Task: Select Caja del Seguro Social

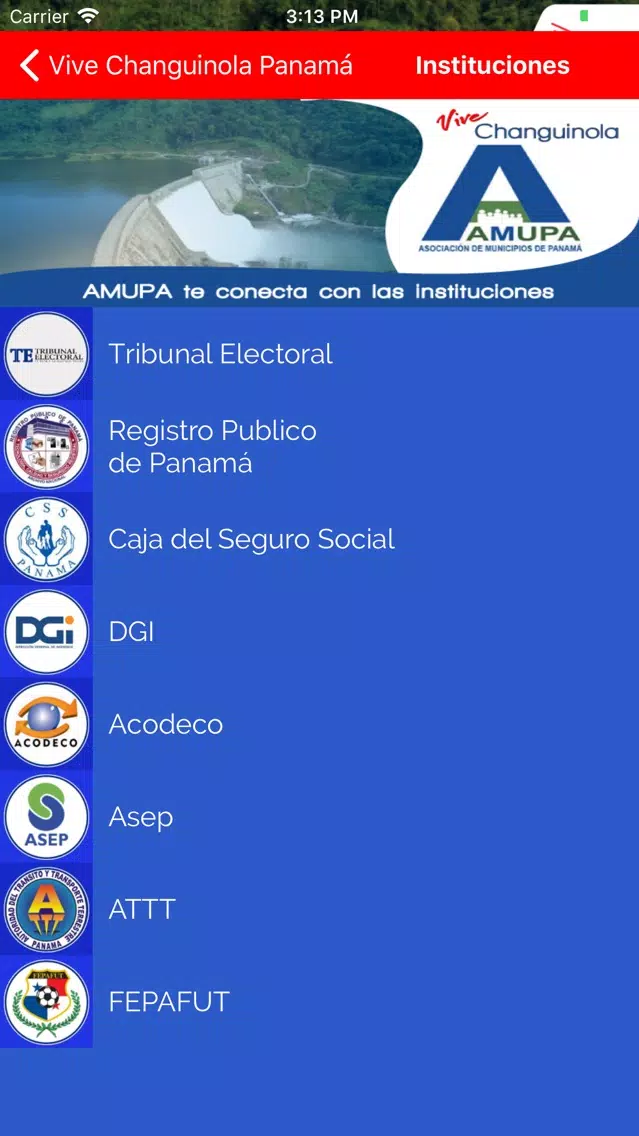Action: 320,539
